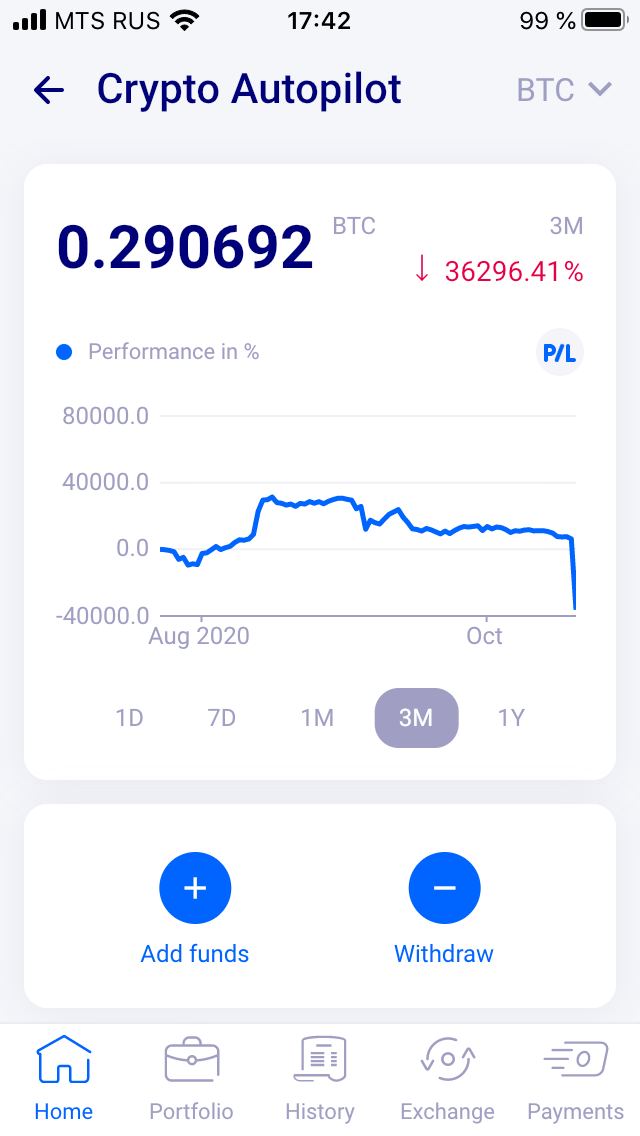
Task: Withdraw funds with the minus button
Action: 444,888
